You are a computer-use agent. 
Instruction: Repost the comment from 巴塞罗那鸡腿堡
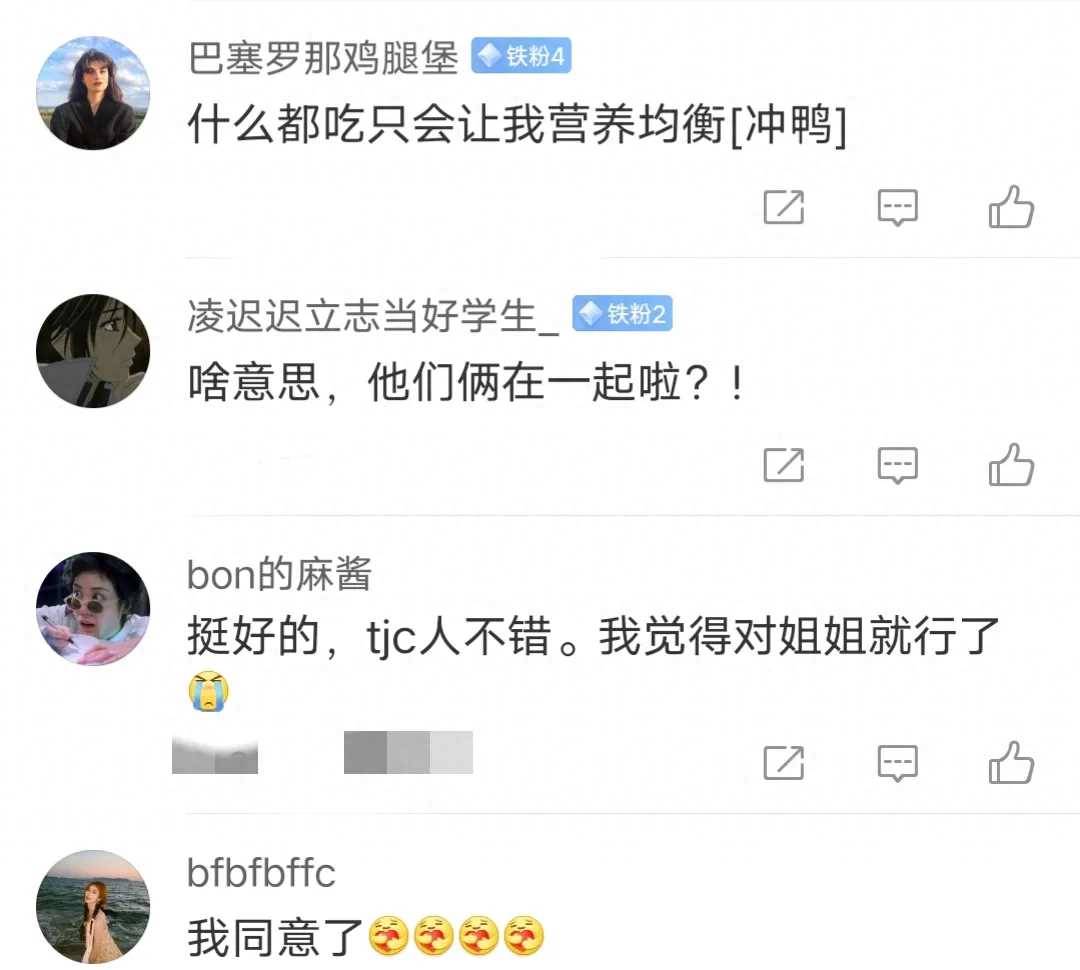(x=784, y=207)
